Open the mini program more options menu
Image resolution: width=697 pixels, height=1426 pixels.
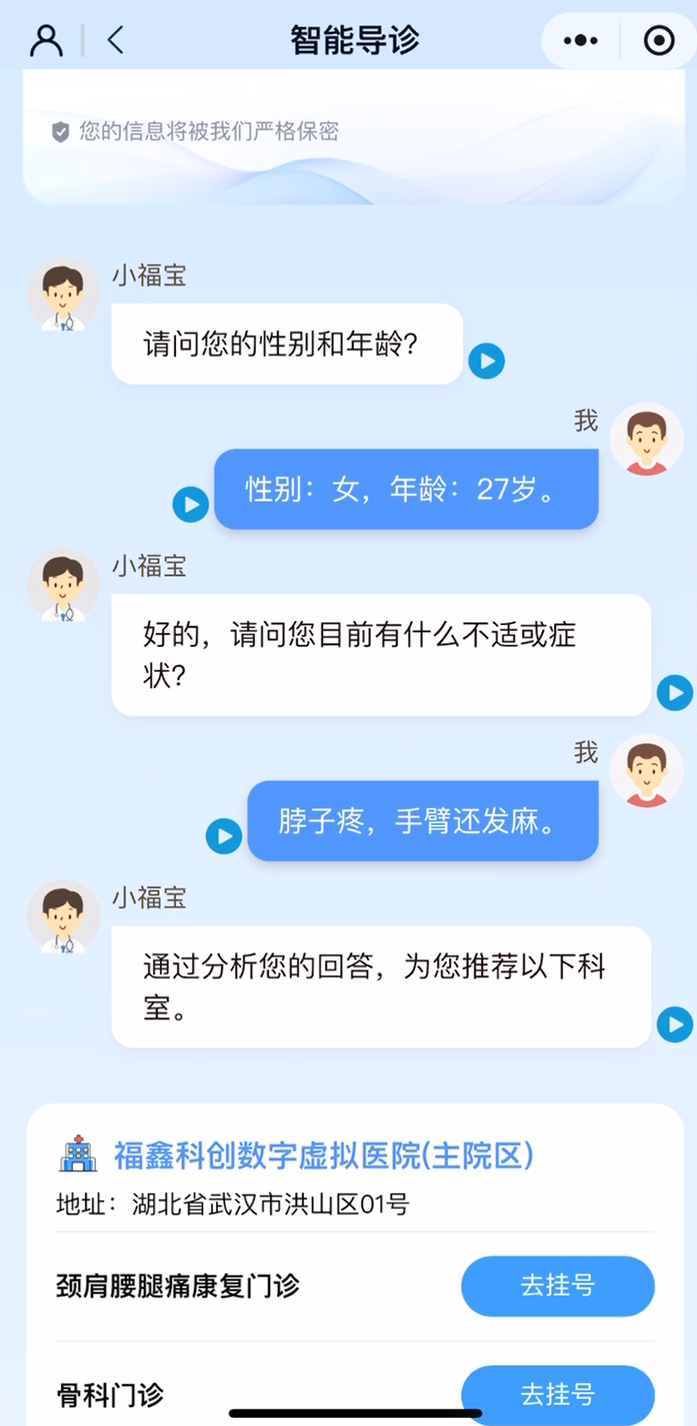581,41
